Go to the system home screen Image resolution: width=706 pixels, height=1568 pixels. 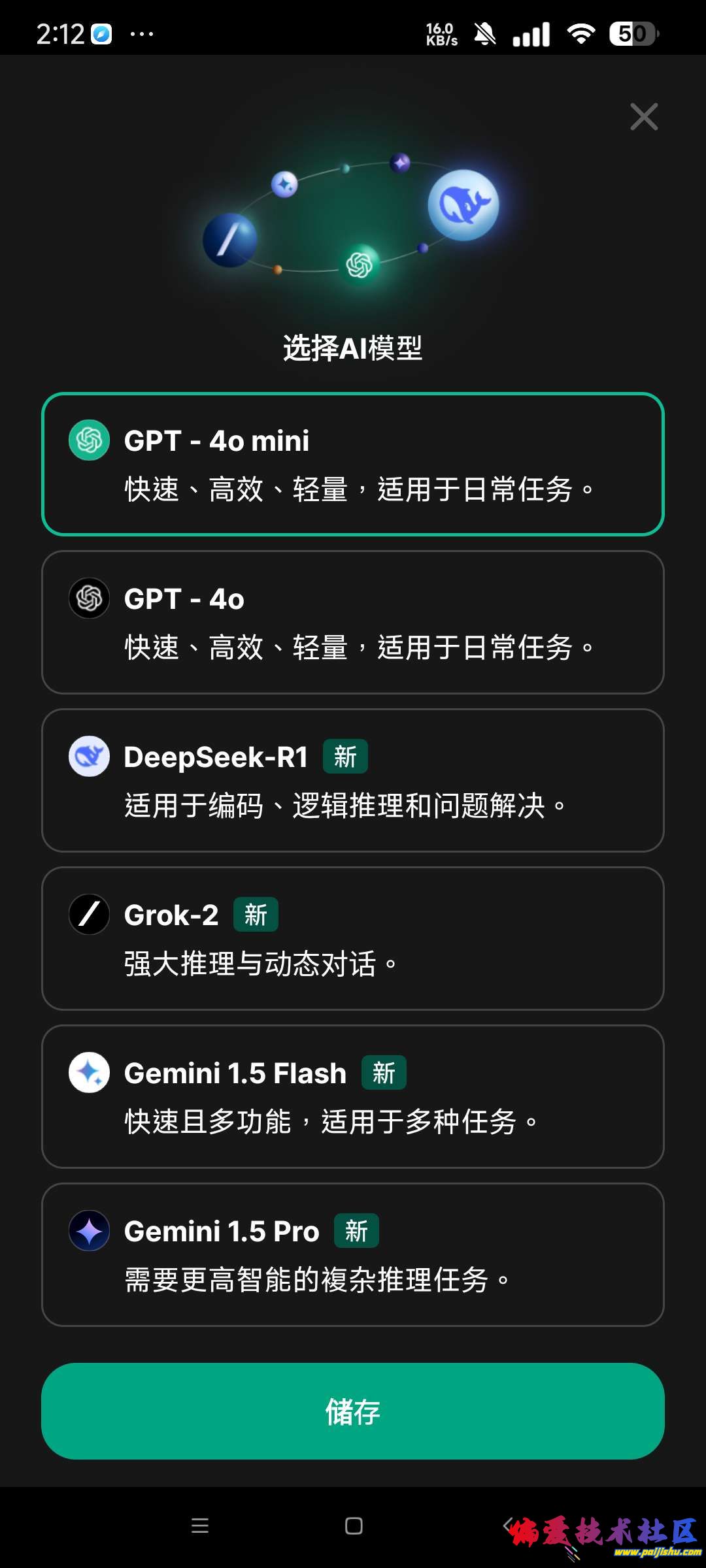coord(354,1526)
